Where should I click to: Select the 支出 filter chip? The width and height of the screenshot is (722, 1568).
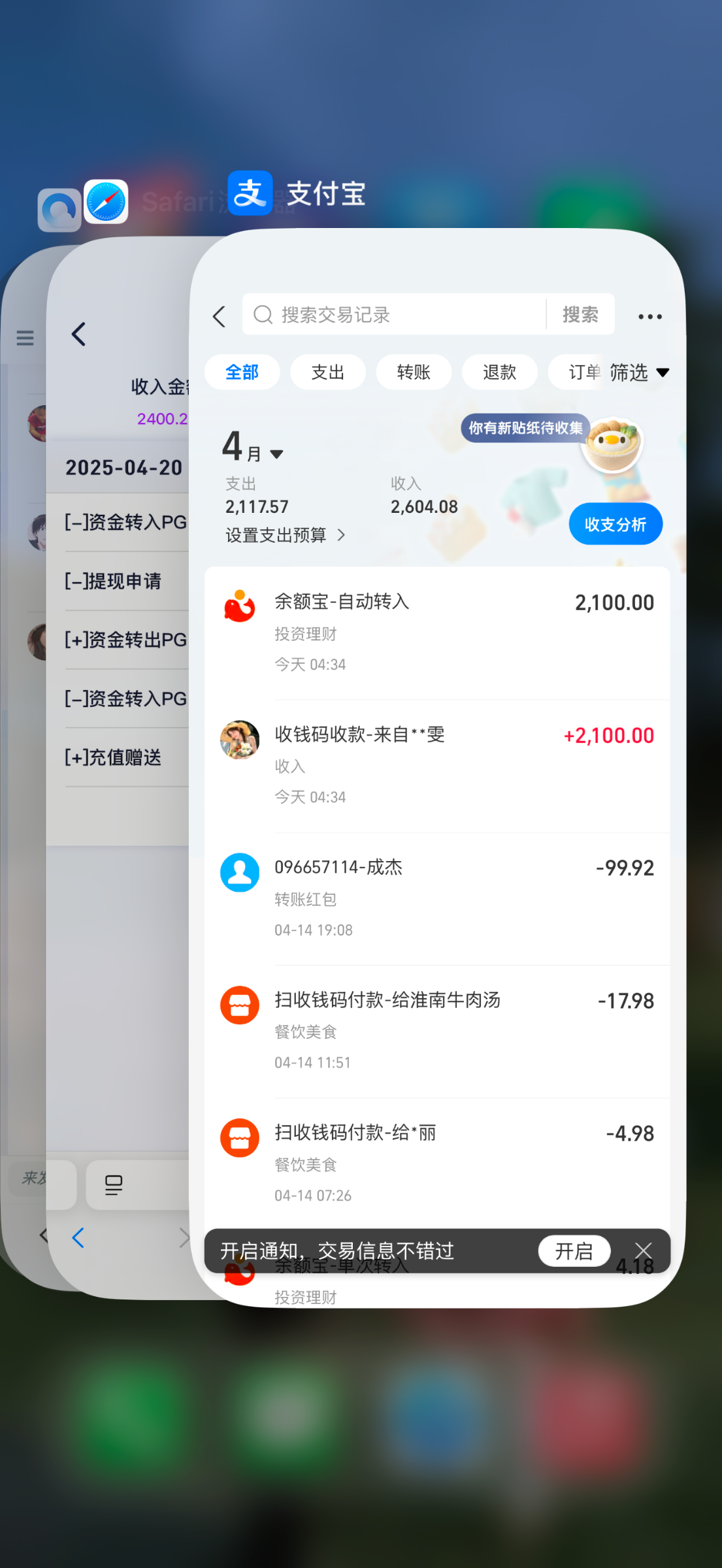(327, 372)
